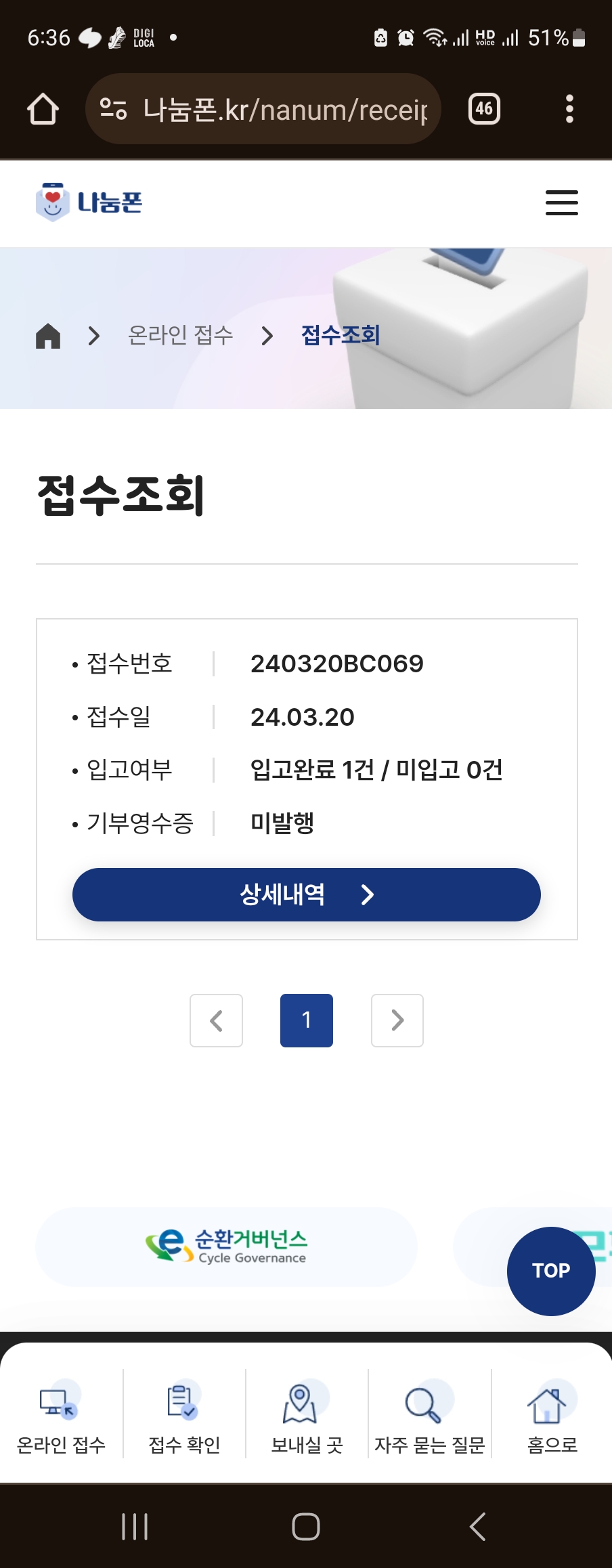Image resolution: width=612 pixels, height=1568 pixels.
Task: Open the 순환거버넌스 partner banner
Action: click(226, 1246)
